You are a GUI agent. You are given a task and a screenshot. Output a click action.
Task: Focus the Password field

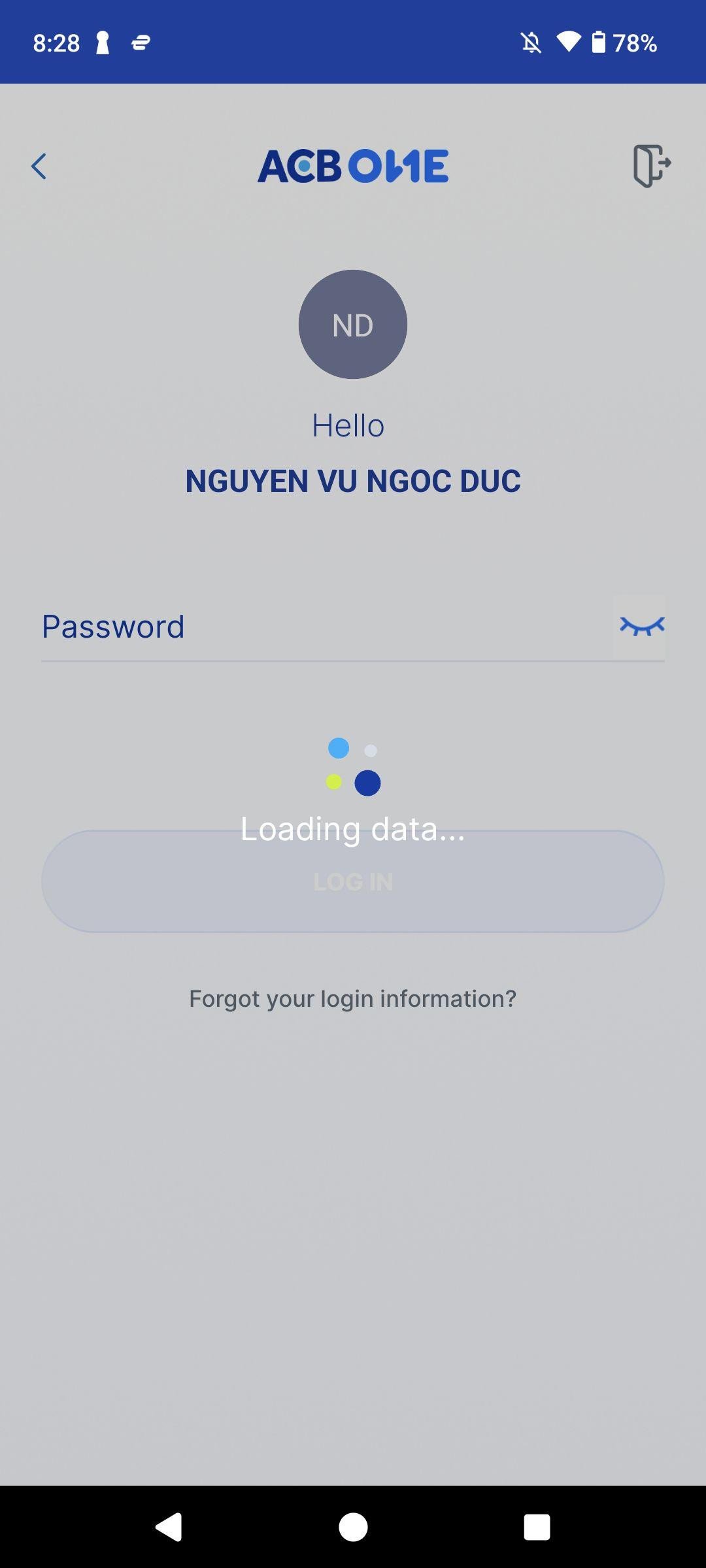[320, 627]
